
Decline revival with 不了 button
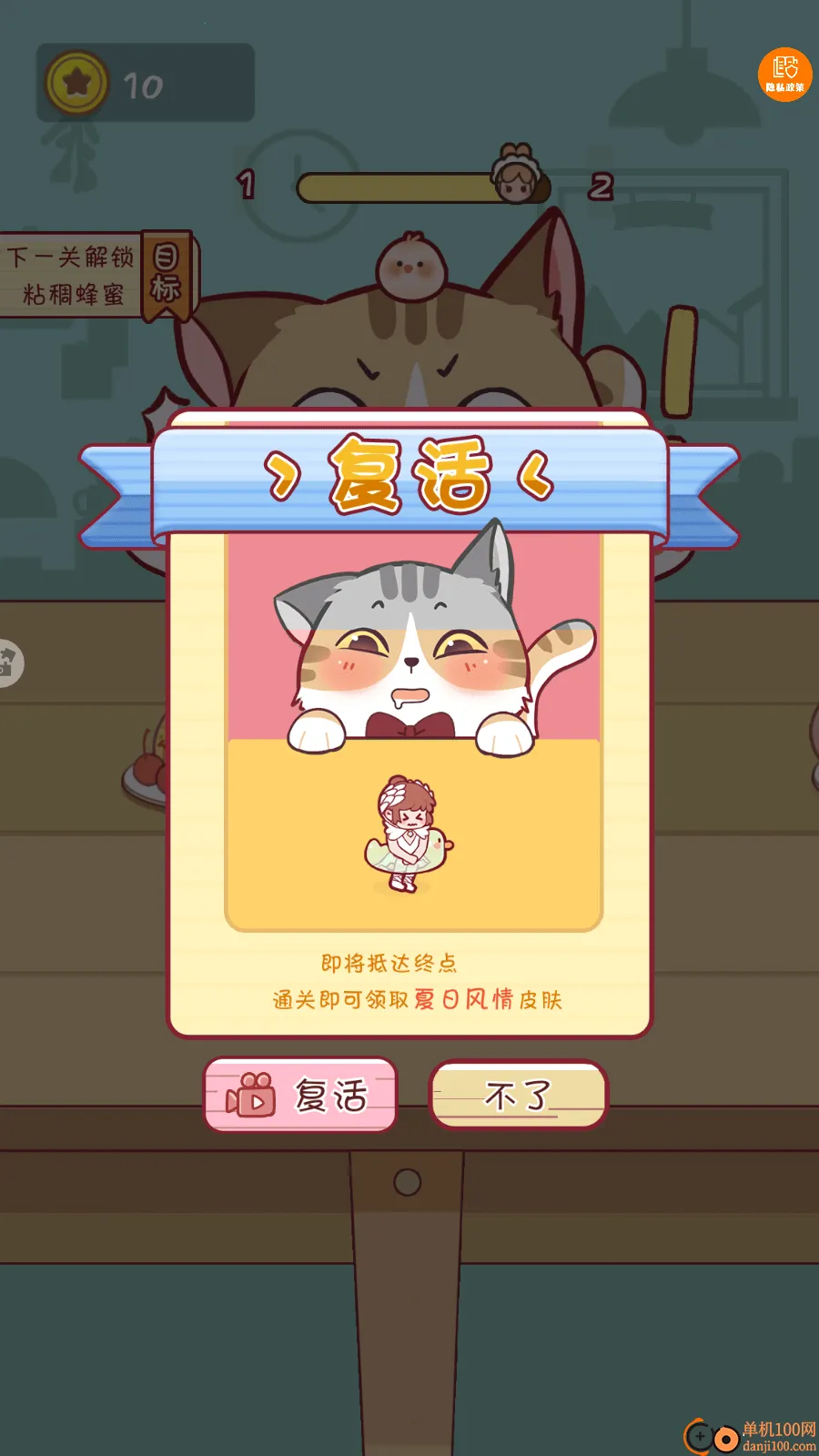tap(518, 1095)
